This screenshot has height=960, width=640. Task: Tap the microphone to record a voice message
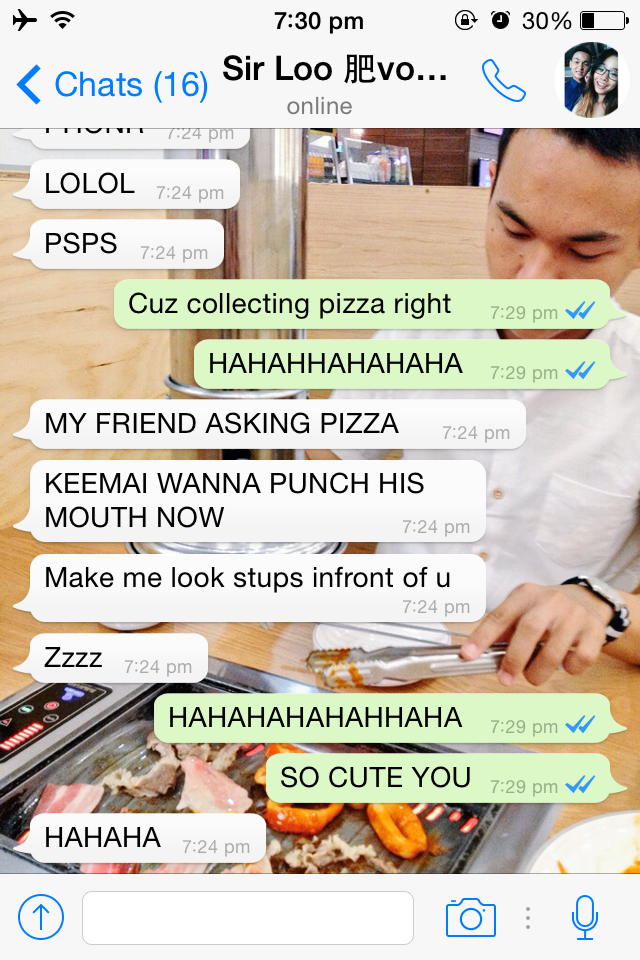tap(585, 917)
